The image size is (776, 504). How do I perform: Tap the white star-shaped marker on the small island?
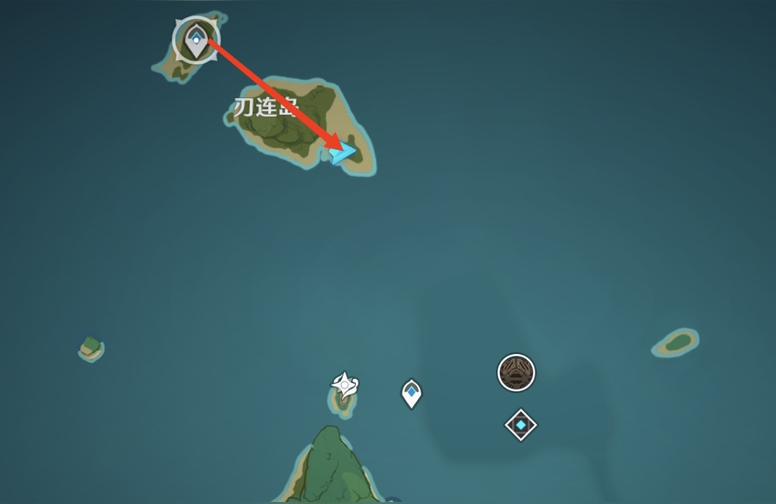tap(345, 384)
